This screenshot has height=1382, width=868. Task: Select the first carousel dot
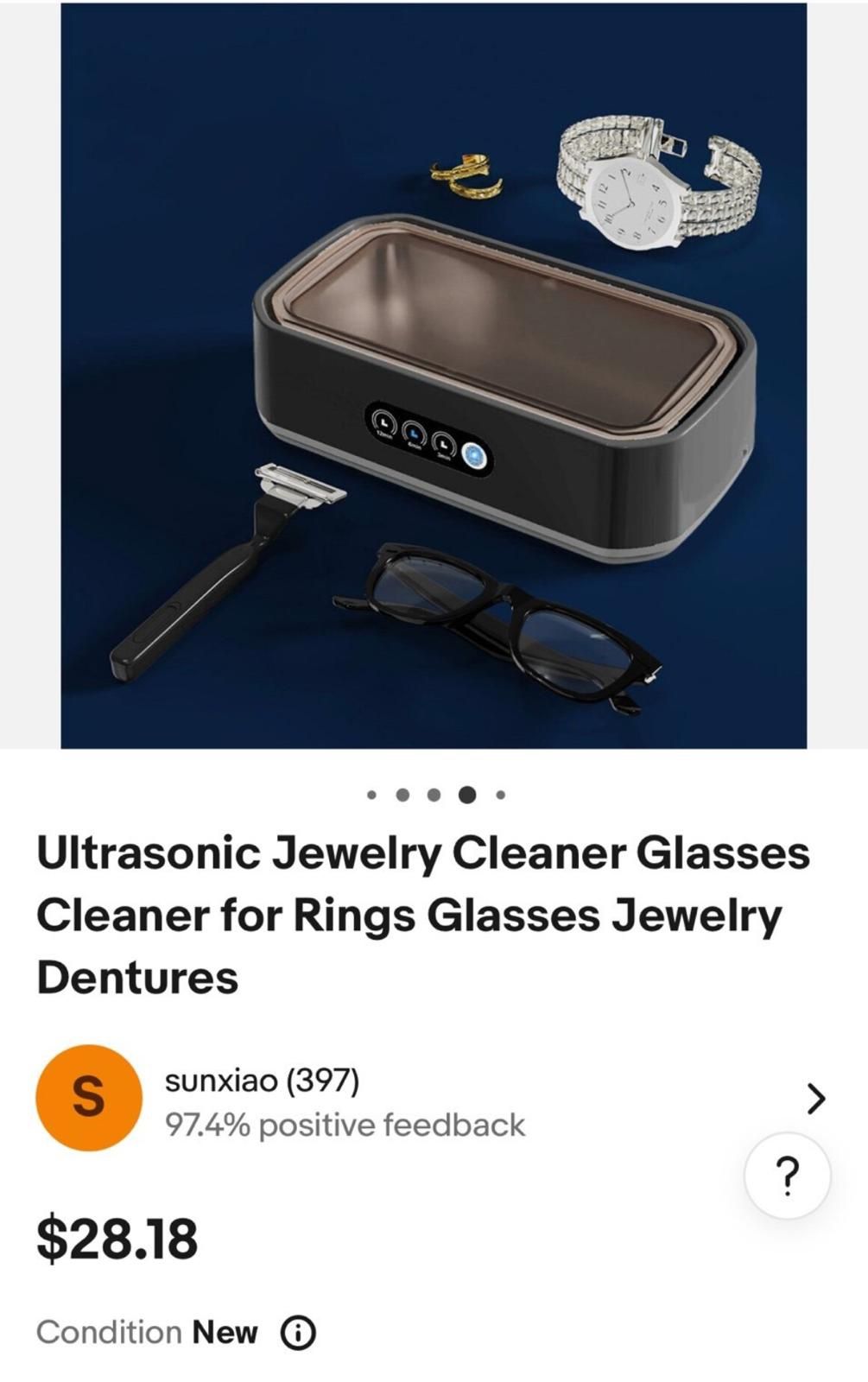pos(371,795)
